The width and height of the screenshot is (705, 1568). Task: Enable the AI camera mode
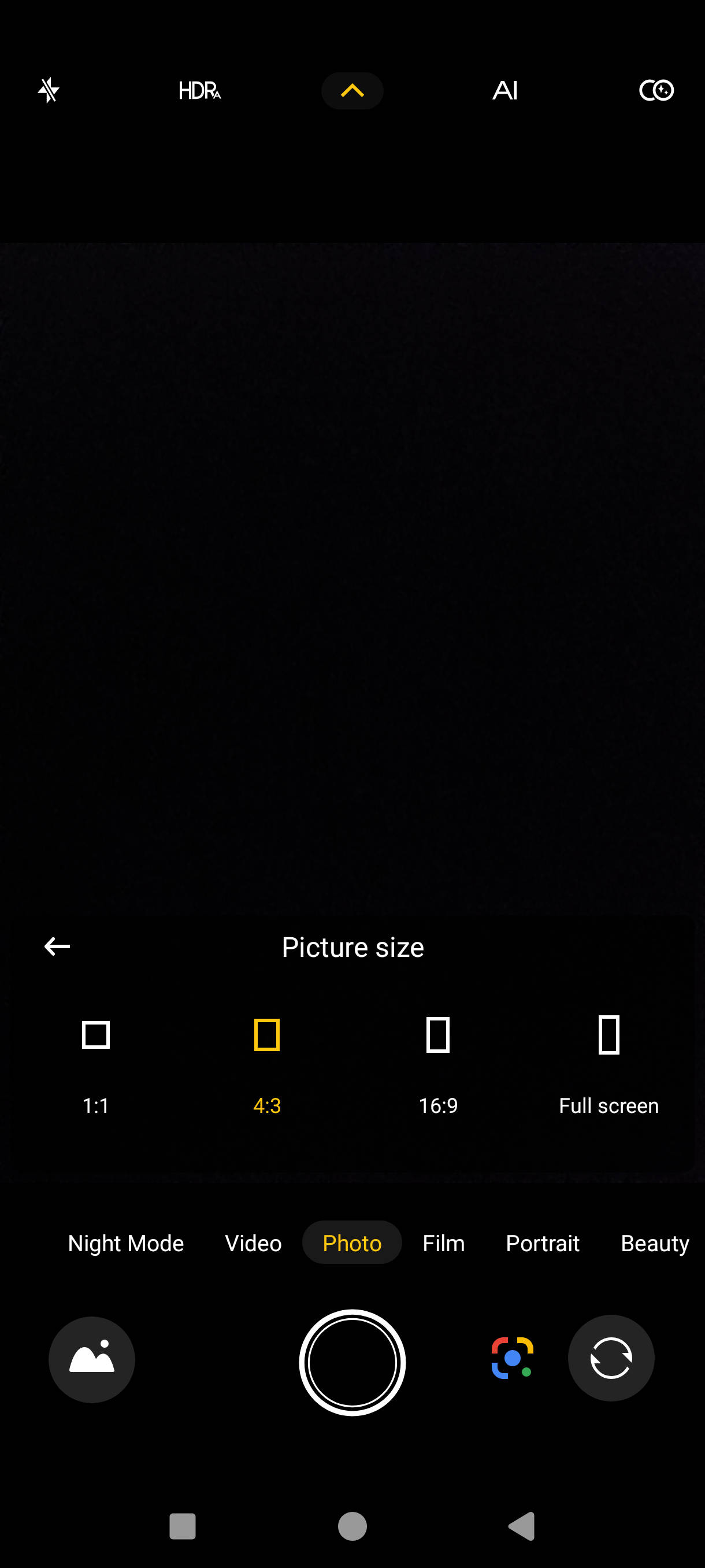pyautogui.click(x=504, y=91)
